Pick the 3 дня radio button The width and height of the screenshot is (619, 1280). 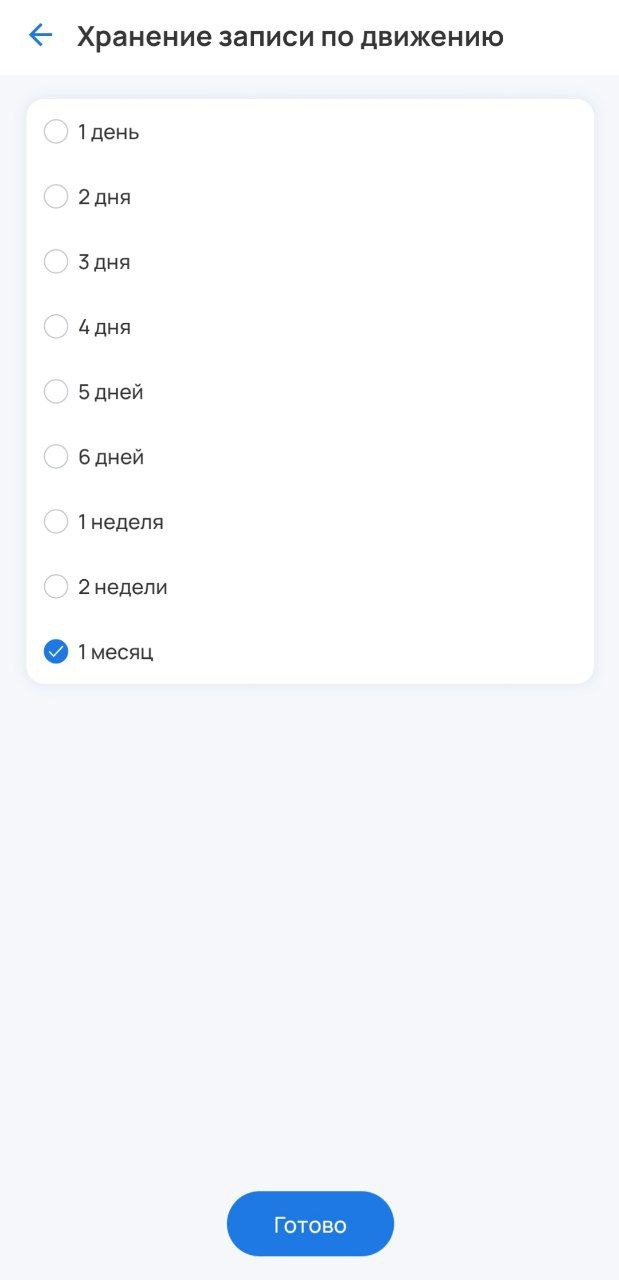pyautogui.click(x=56, y=262)
